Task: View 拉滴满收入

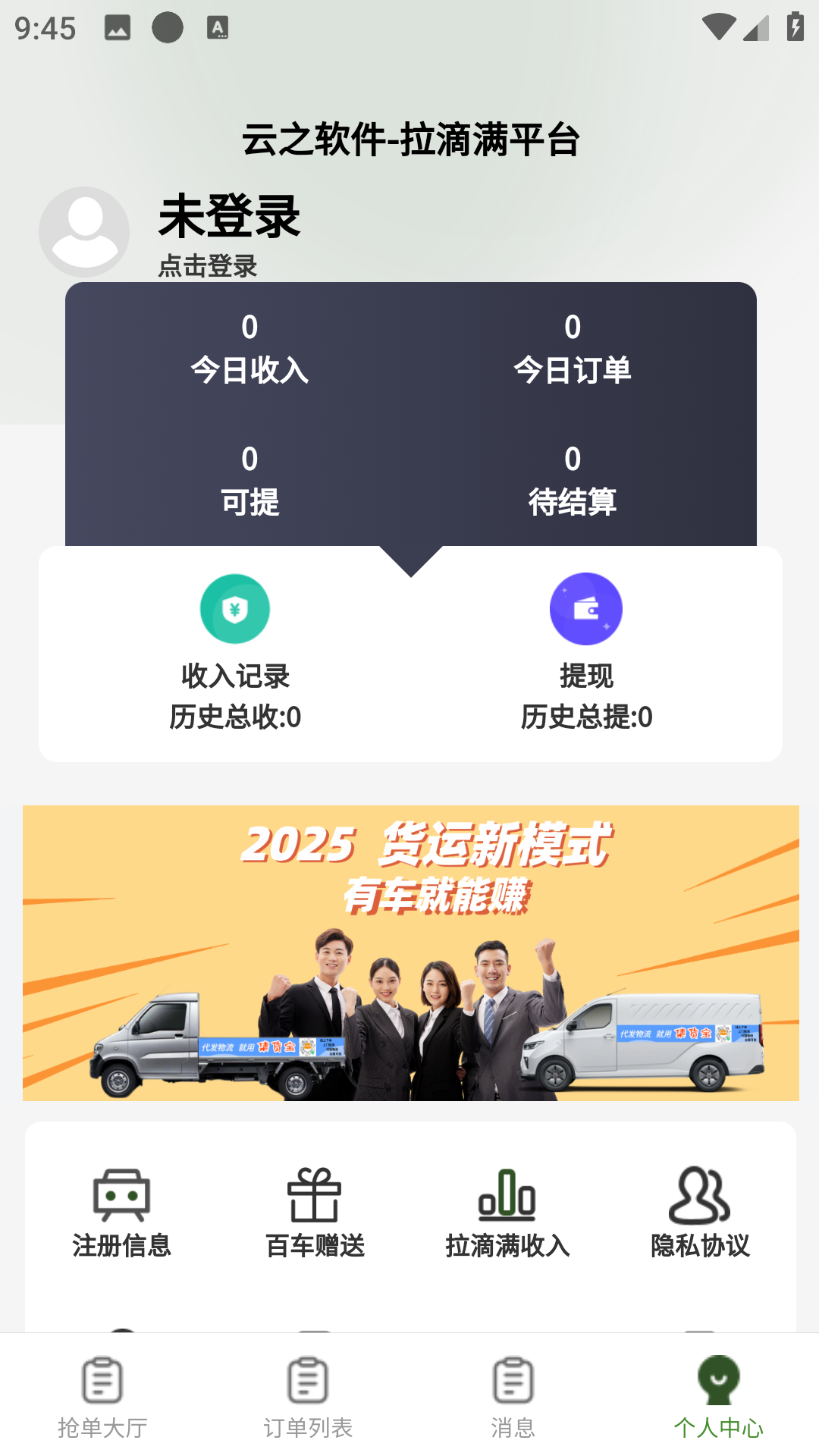Action: [x=507, y=1213]
